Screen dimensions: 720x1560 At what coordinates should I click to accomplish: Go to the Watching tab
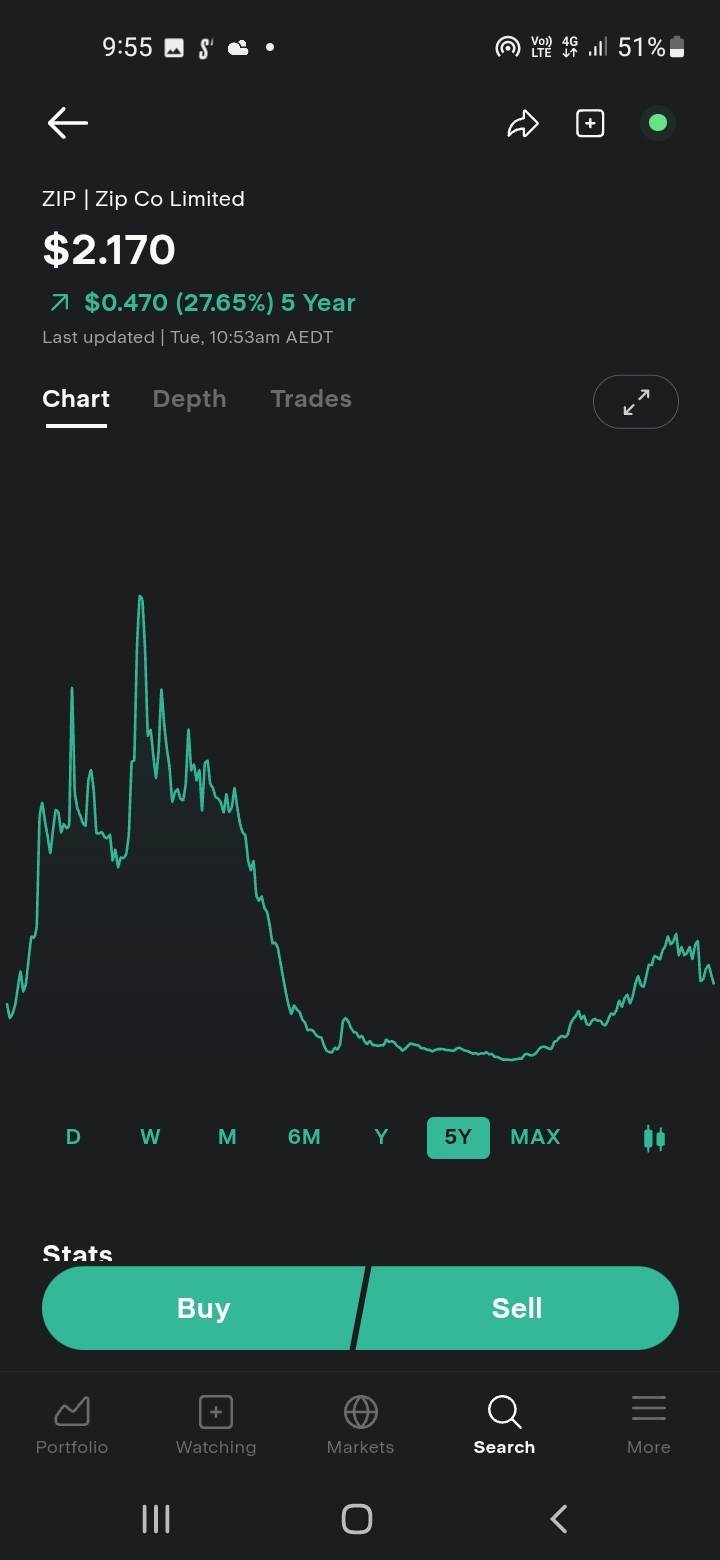[216, 1425]
